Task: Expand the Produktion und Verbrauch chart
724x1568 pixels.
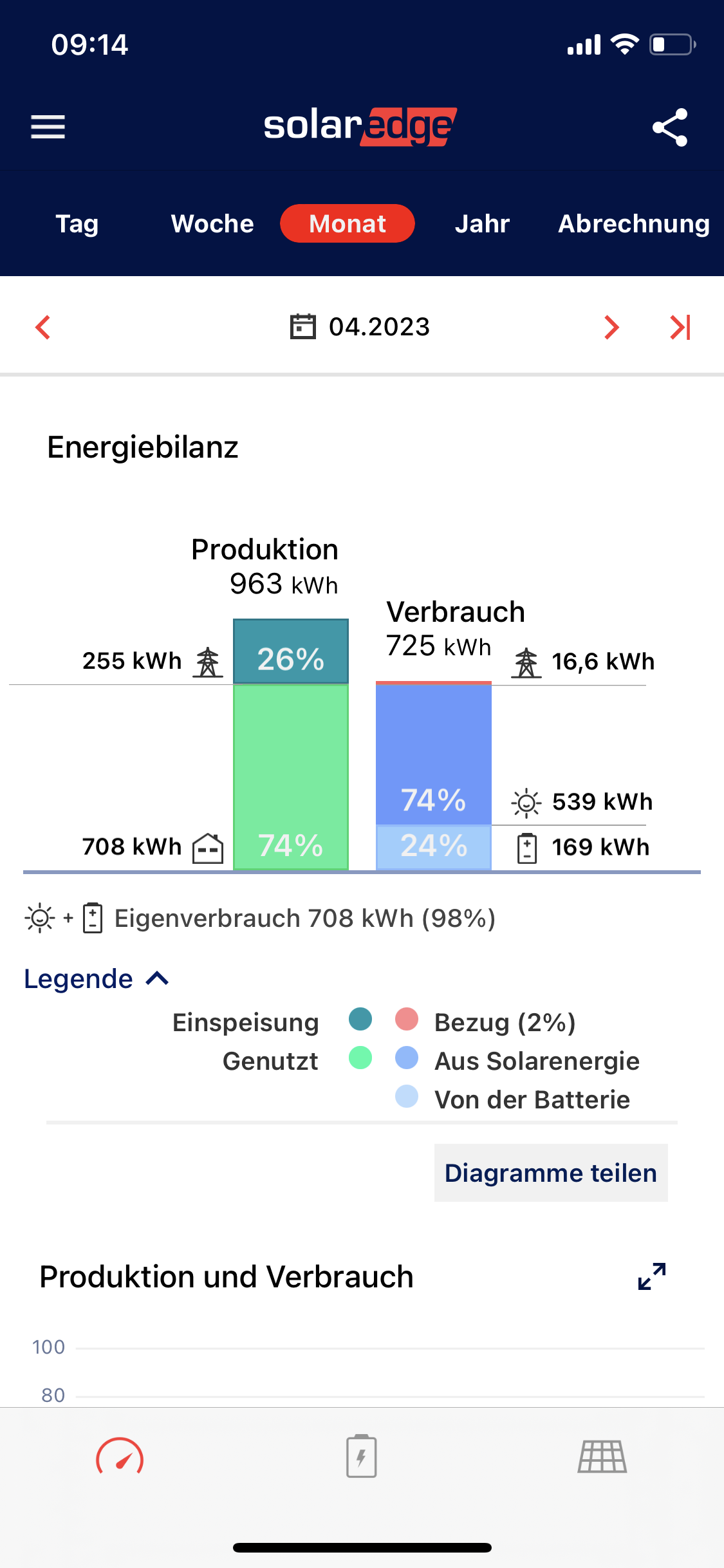Action: (x=652, y=1276)
